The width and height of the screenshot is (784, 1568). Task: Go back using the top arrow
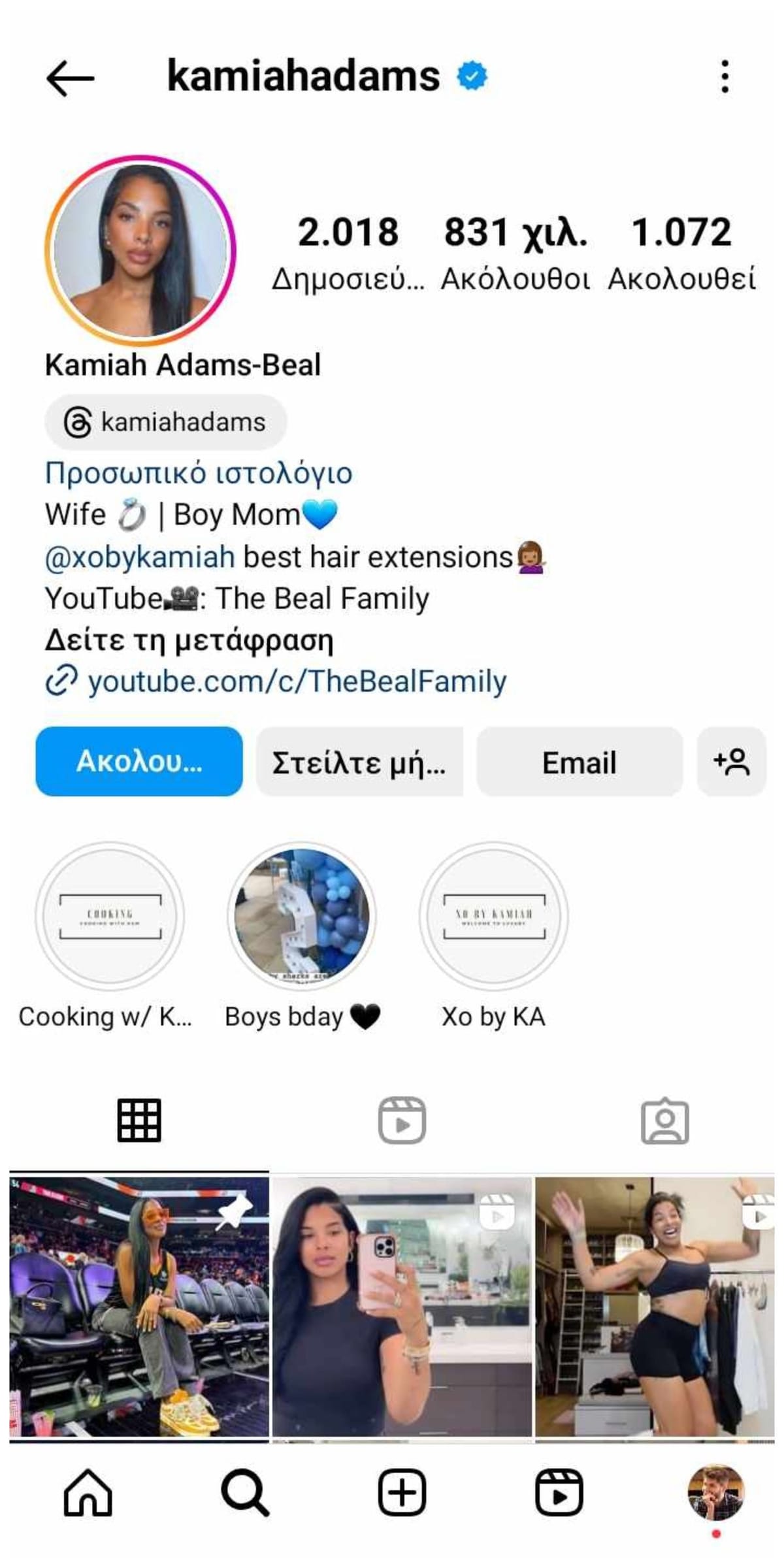(x=70, y=78)
